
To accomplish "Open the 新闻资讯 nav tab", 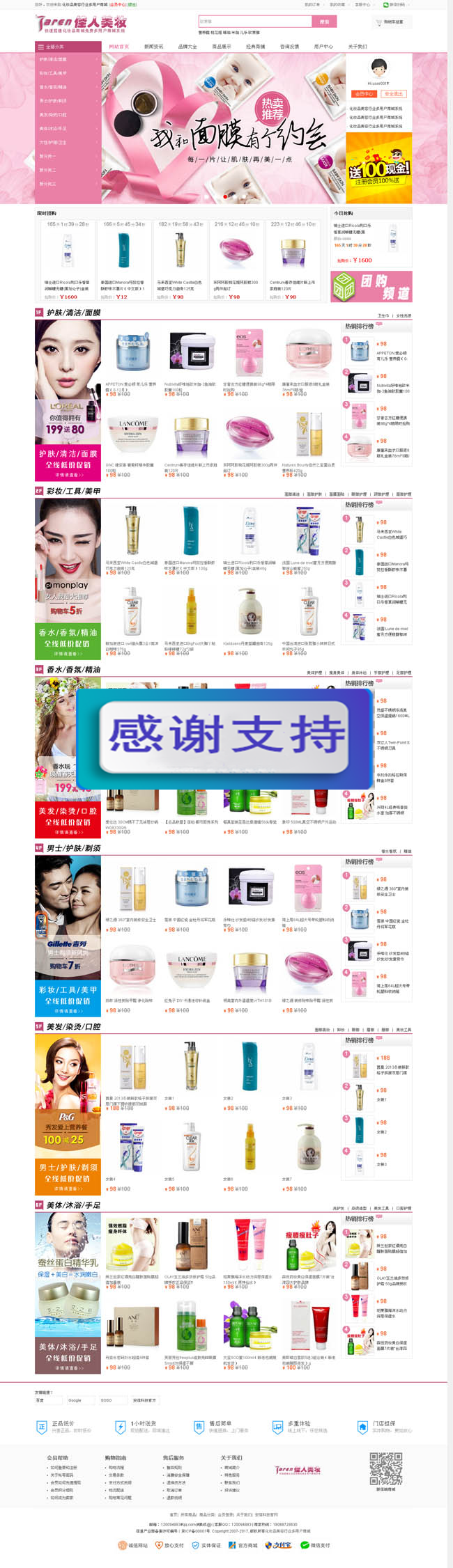I will pos(153,47).
